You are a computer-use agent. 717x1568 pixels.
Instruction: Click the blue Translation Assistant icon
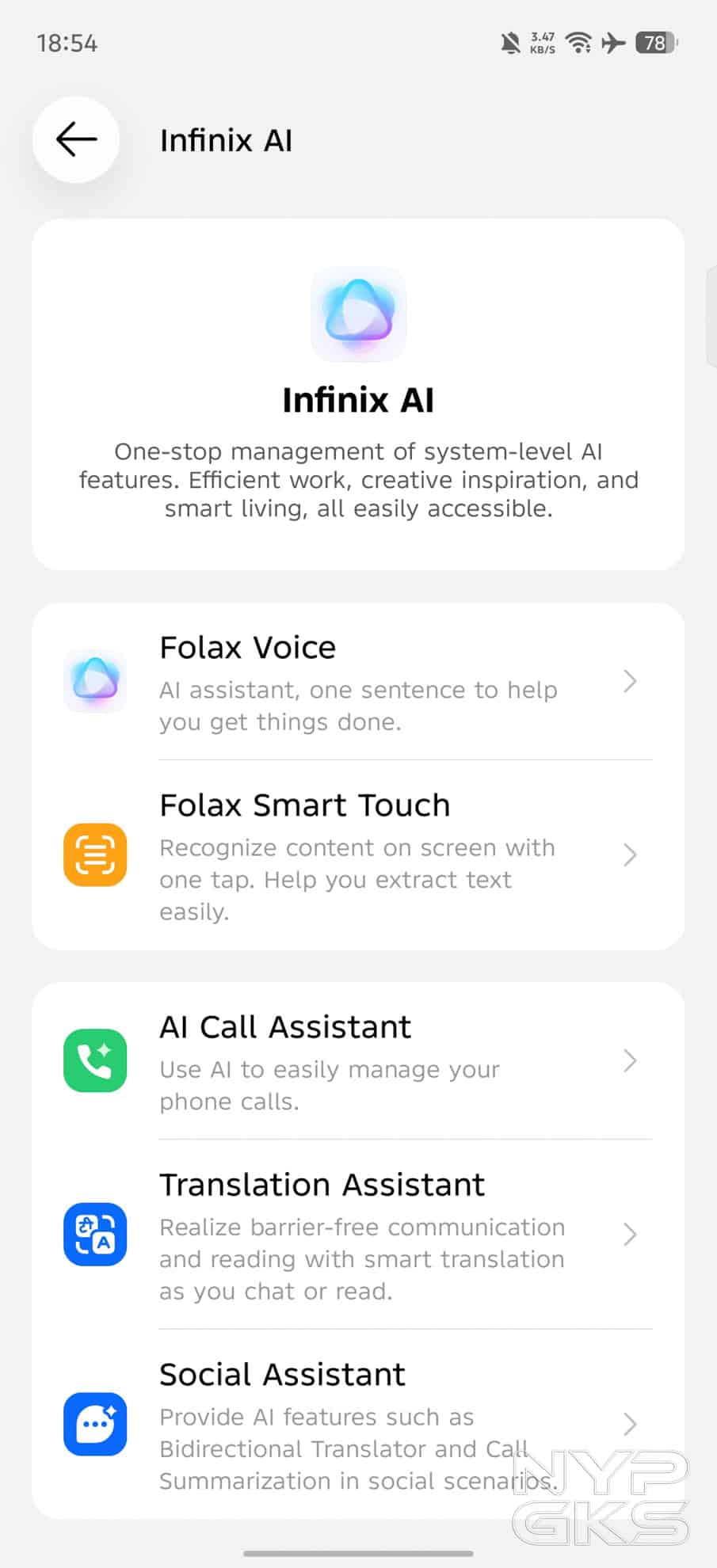tap(94, 1235)
